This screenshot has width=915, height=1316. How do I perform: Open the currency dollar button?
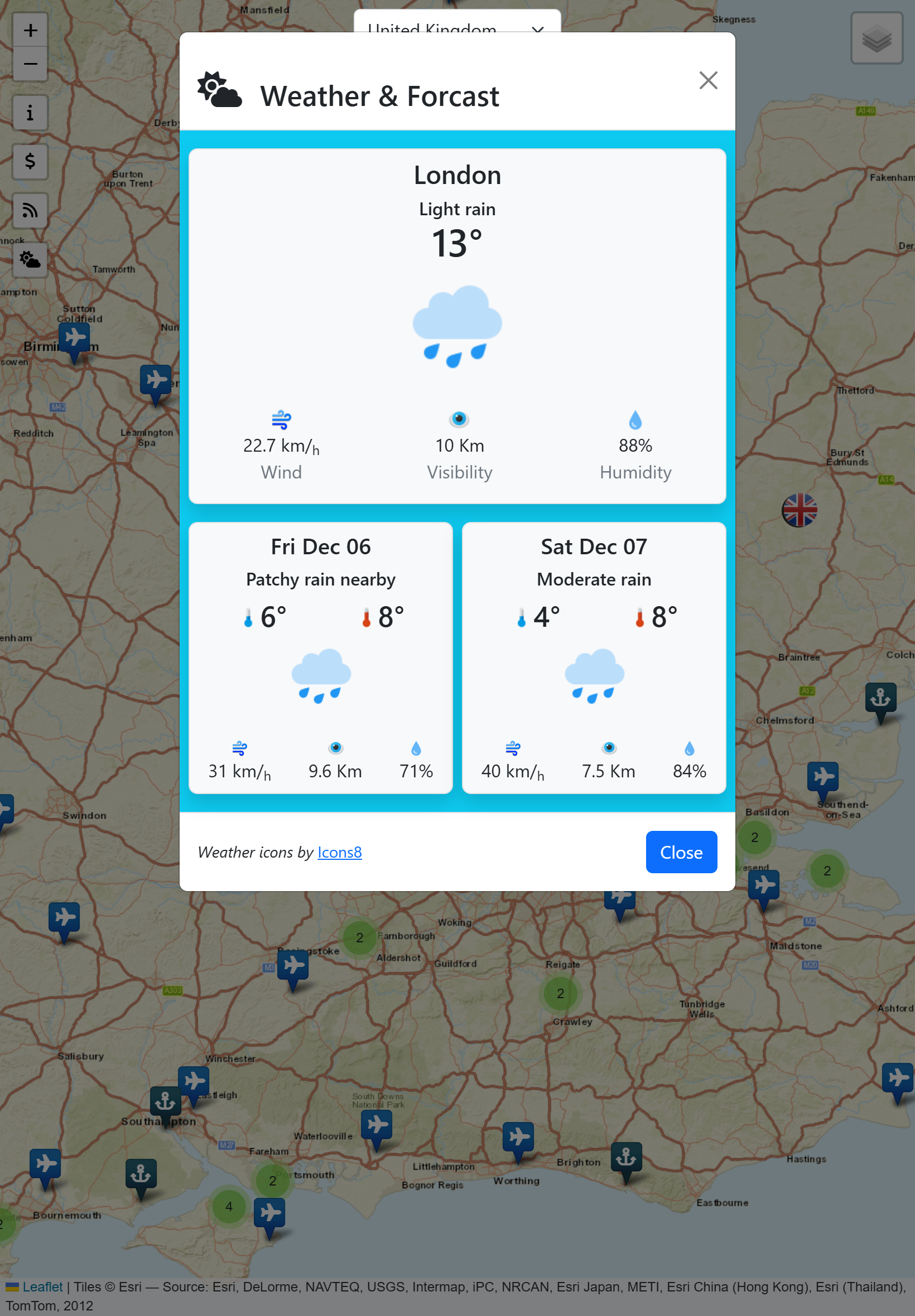tap(30, 161)
